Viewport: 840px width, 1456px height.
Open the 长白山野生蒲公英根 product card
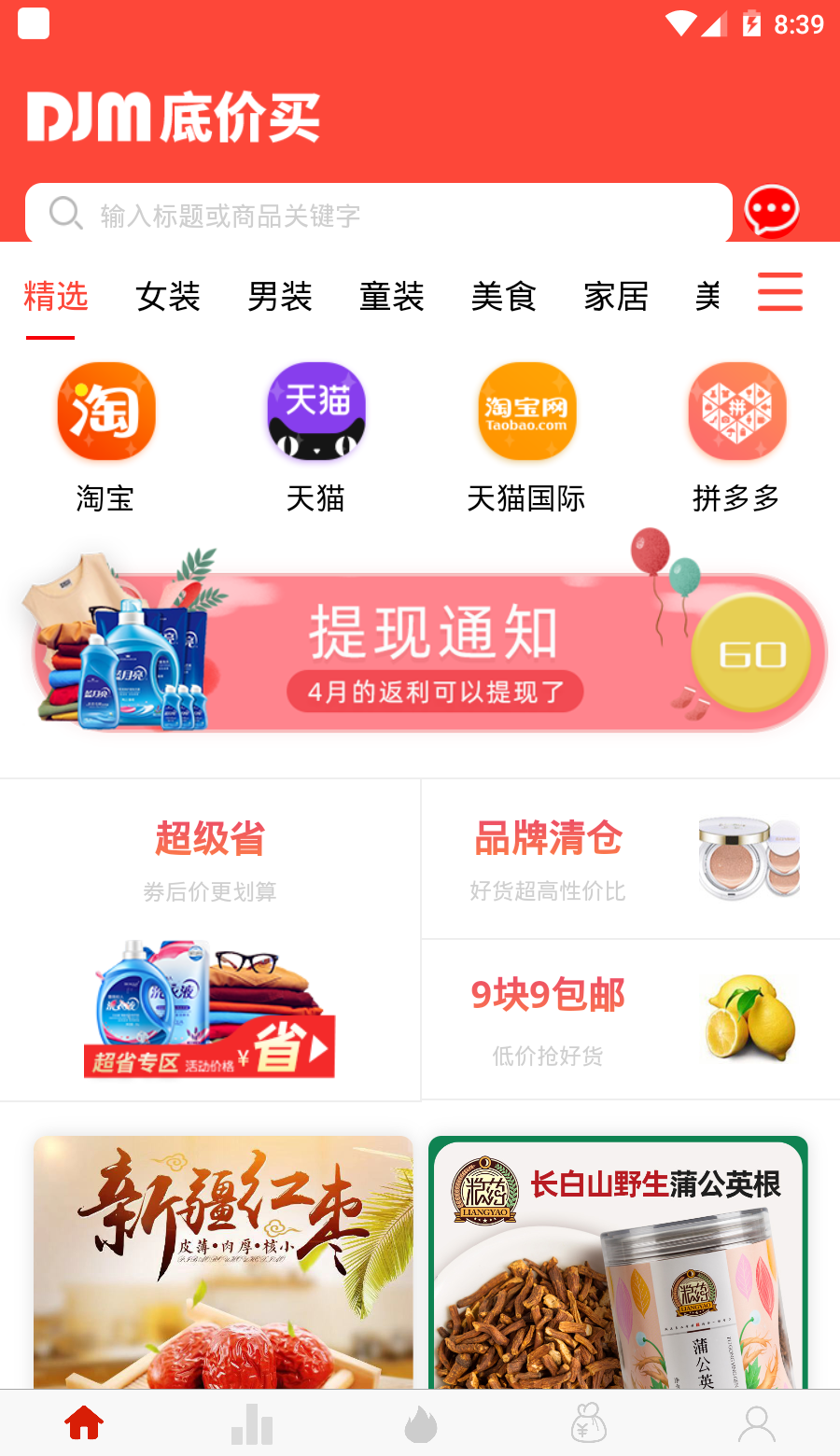pos(618,1262)
